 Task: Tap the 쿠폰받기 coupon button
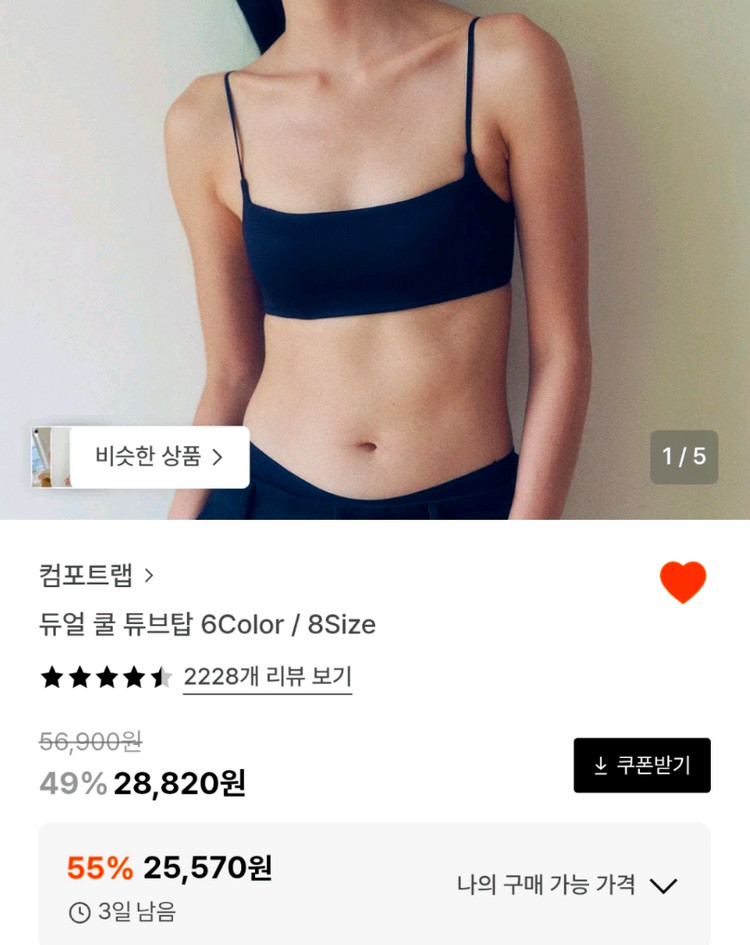(642, 765)
